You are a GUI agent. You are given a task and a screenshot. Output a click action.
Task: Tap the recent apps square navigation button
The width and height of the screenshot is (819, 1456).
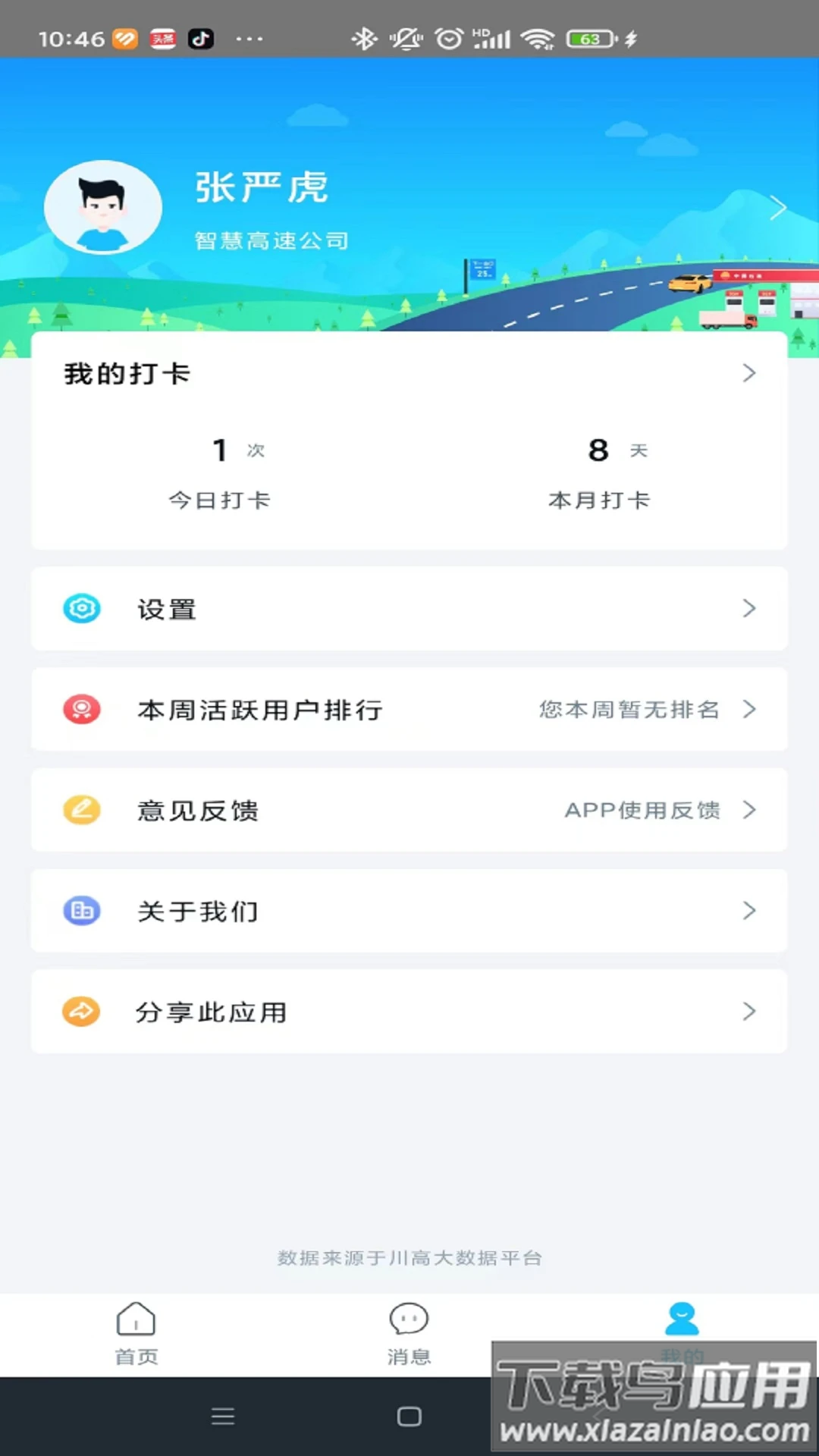click(409, 1416)
